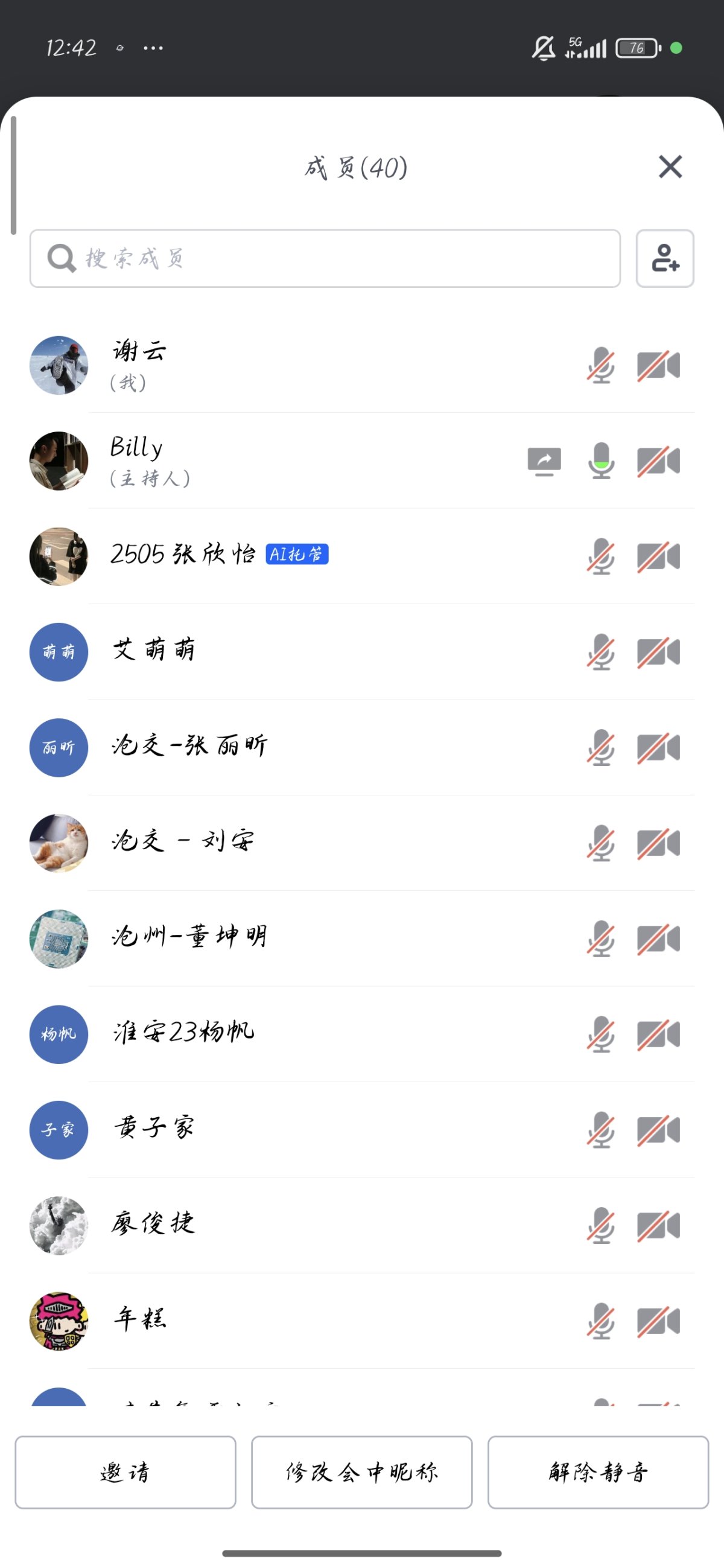Click the screen sharing icon next to Billy

[x=544, y=461]
